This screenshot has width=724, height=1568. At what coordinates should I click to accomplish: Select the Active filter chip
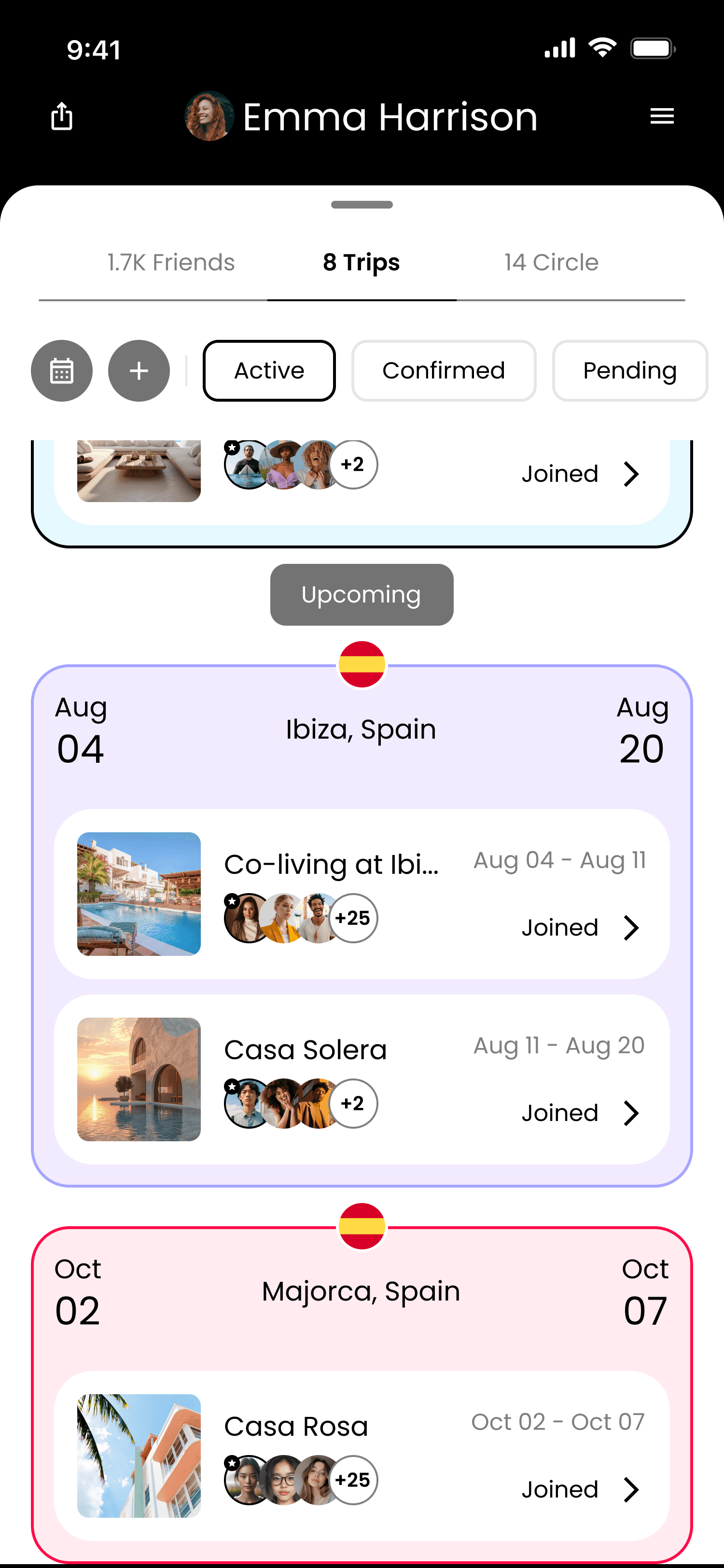tap(269, 371)
